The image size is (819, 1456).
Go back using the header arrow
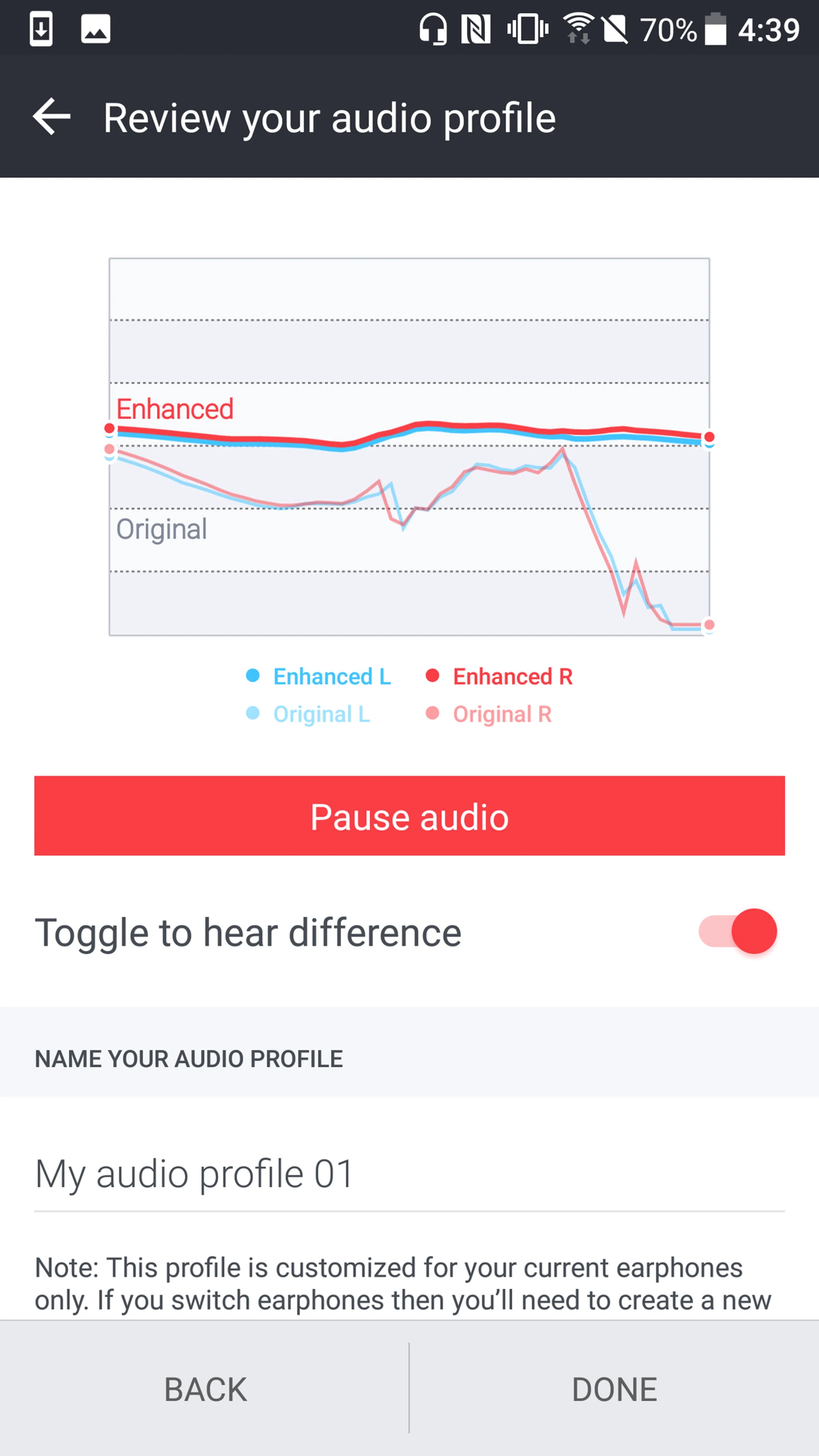tap(52, 117)
